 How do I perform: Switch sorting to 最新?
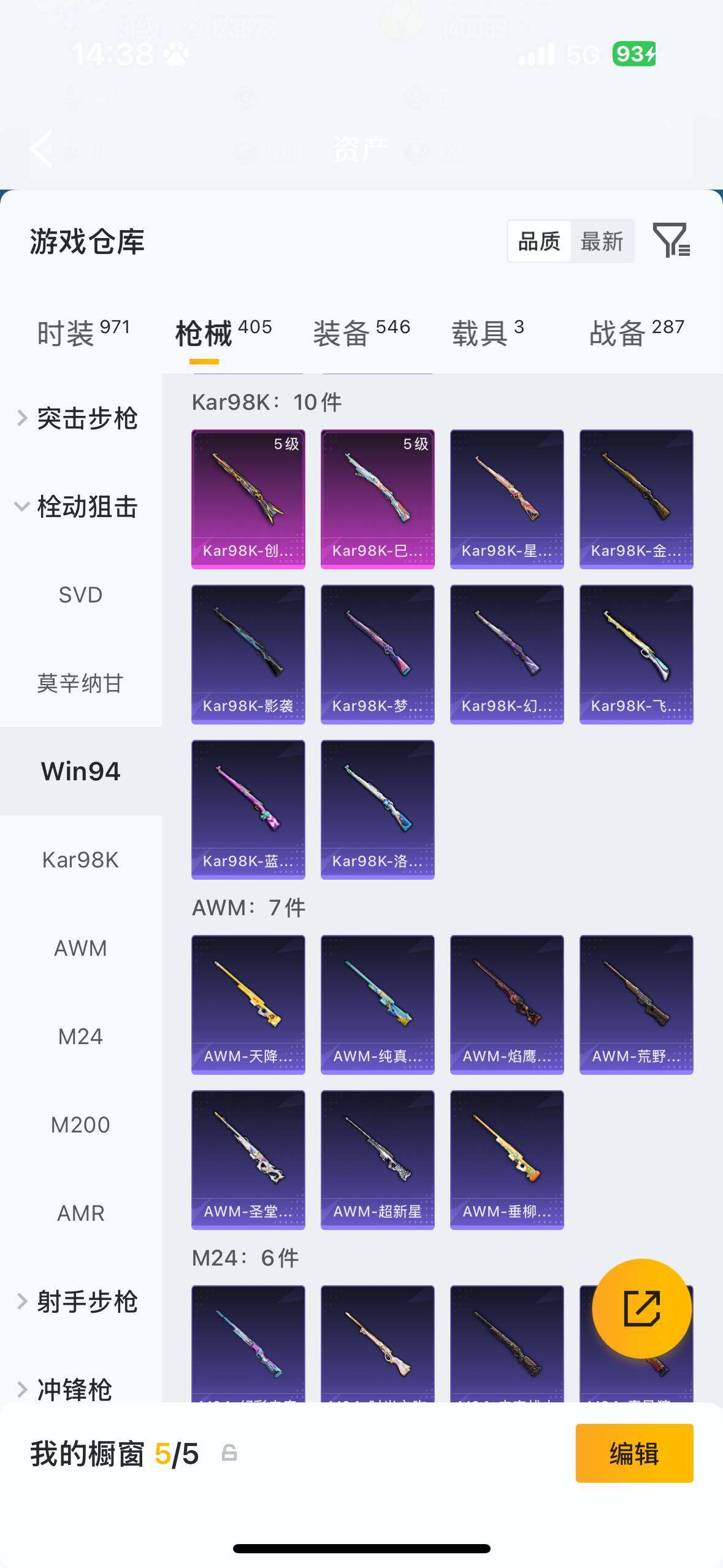603,240
